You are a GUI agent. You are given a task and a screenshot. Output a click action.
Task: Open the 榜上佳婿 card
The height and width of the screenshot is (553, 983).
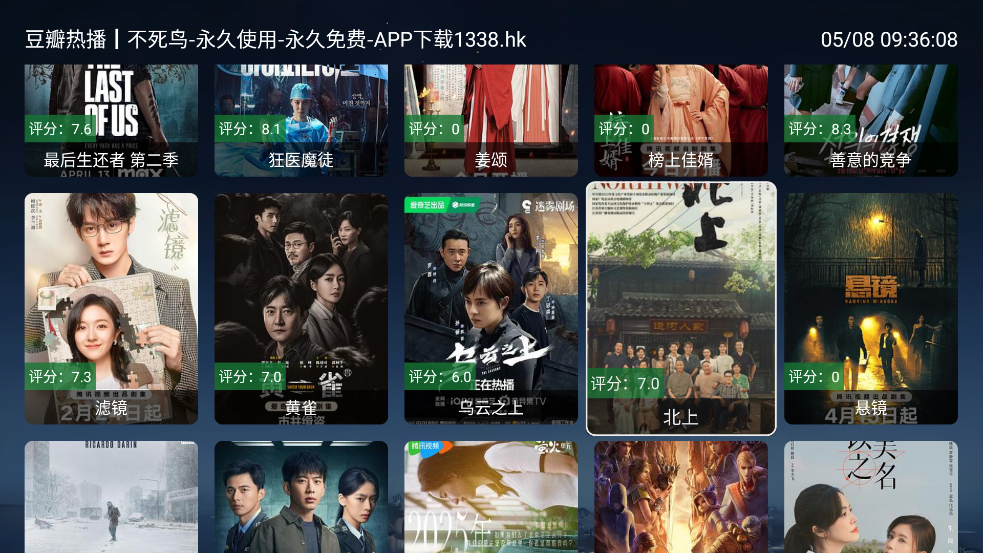point(681,120)
